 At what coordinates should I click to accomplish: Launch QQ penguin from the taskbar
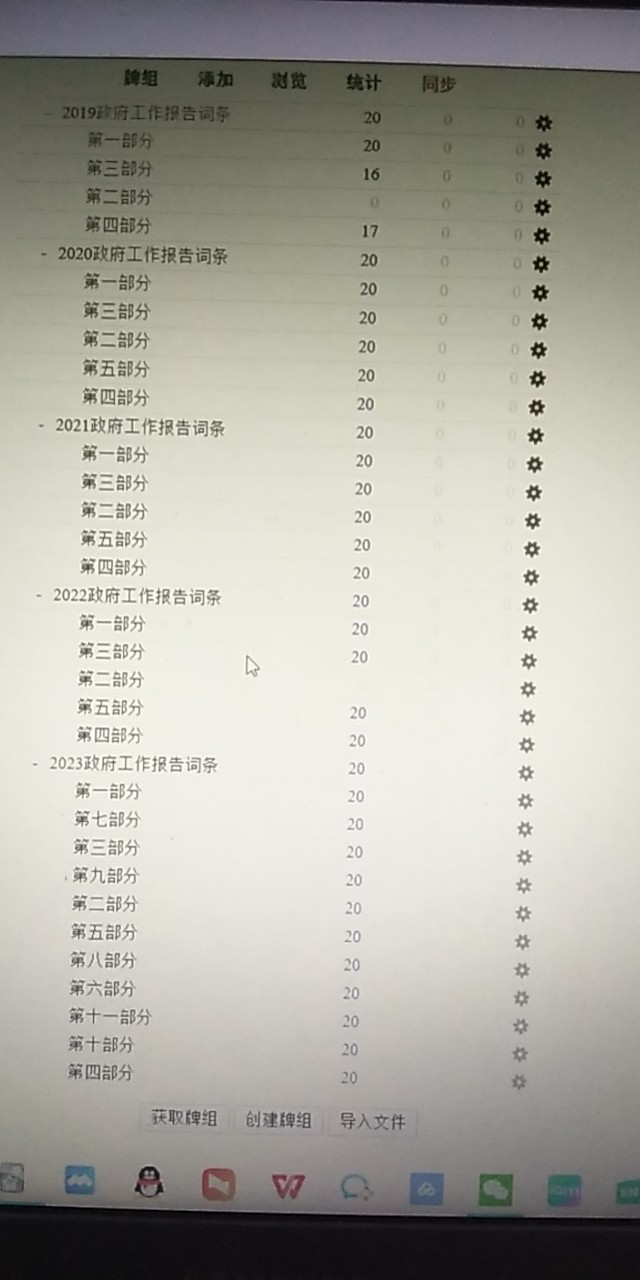coord(149,1182)
